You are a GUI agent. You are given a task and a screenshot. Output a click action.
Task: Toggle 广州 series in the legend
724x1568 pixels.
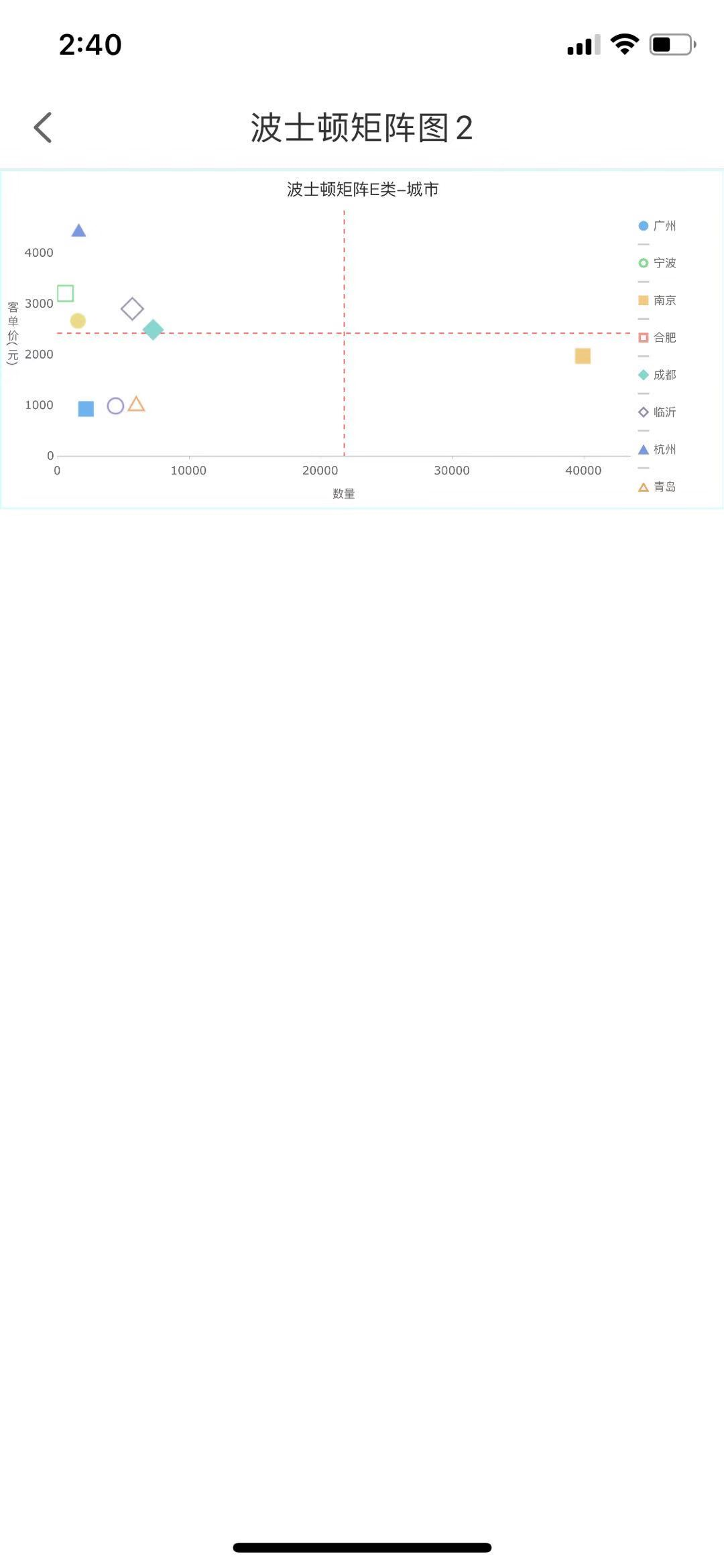658,226
